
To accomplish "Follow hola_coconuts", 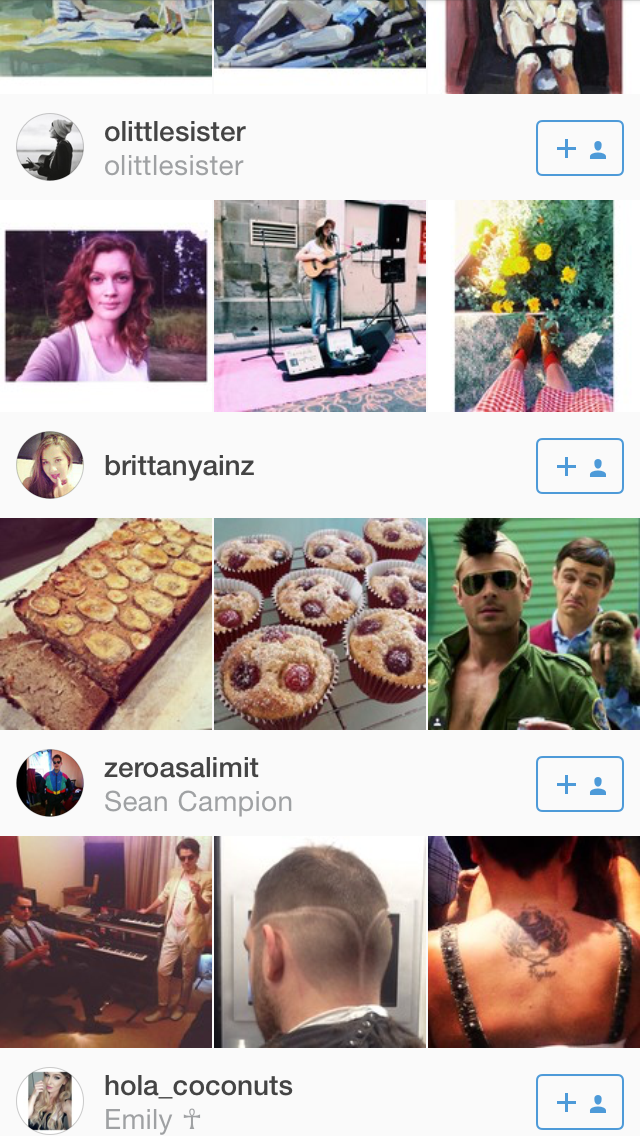I will (580, 1103).
